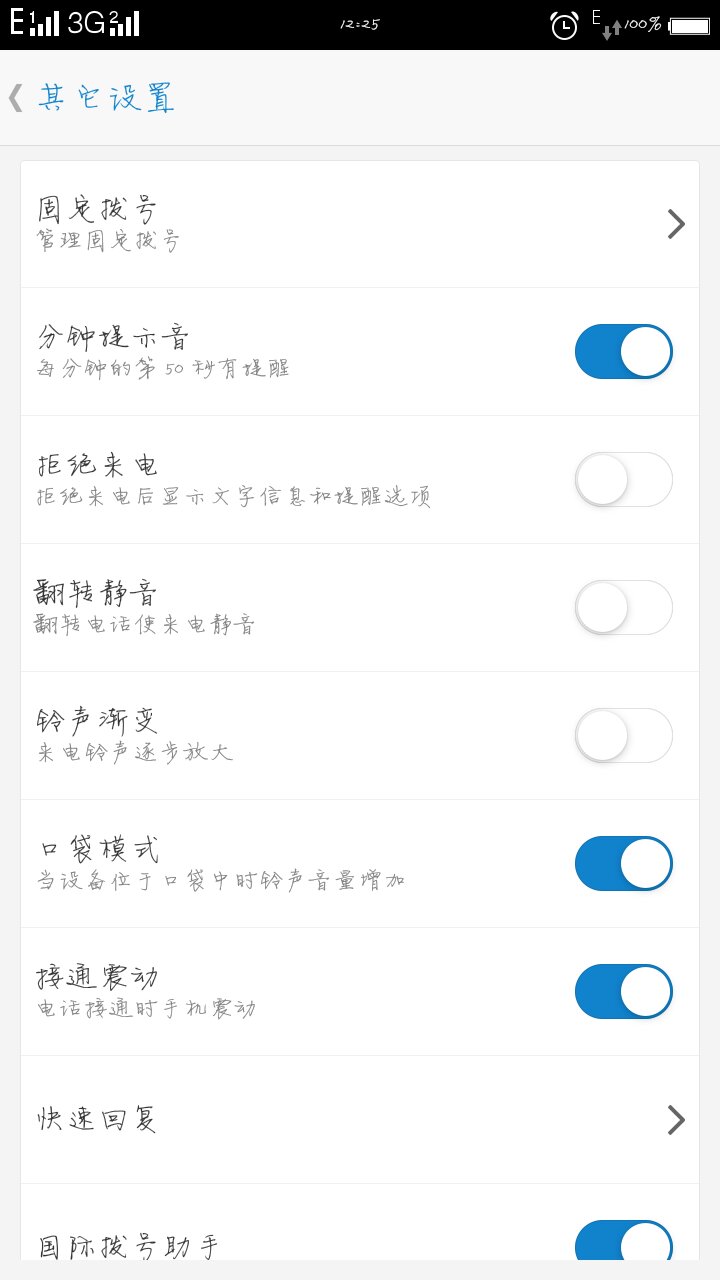Toggle 国际拨号助手 off
The height and width of the screenshot is (1280, 720).
(x=623, y=1242)
